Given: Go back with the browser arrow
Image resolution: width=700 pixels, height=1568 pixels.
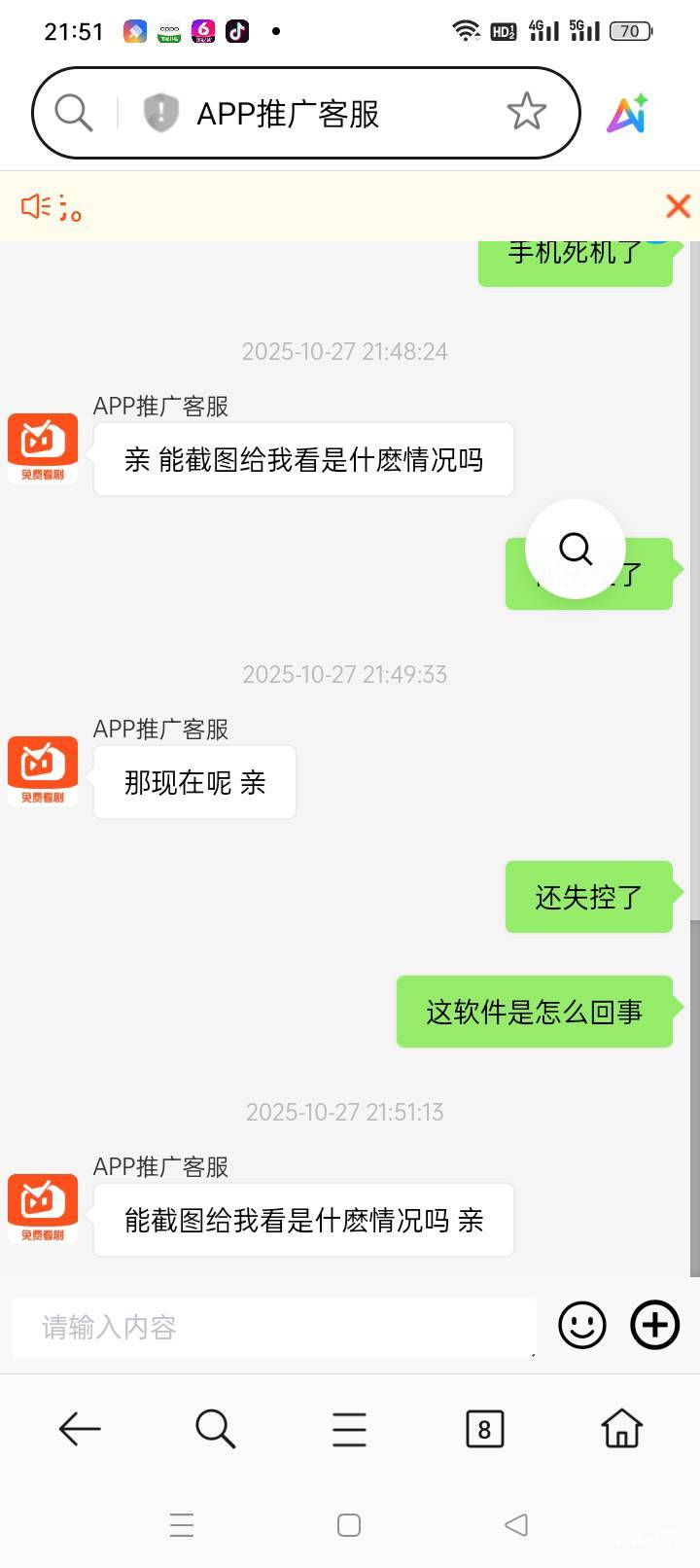Looking at the screenshot, I should [x=80, y=1429].
